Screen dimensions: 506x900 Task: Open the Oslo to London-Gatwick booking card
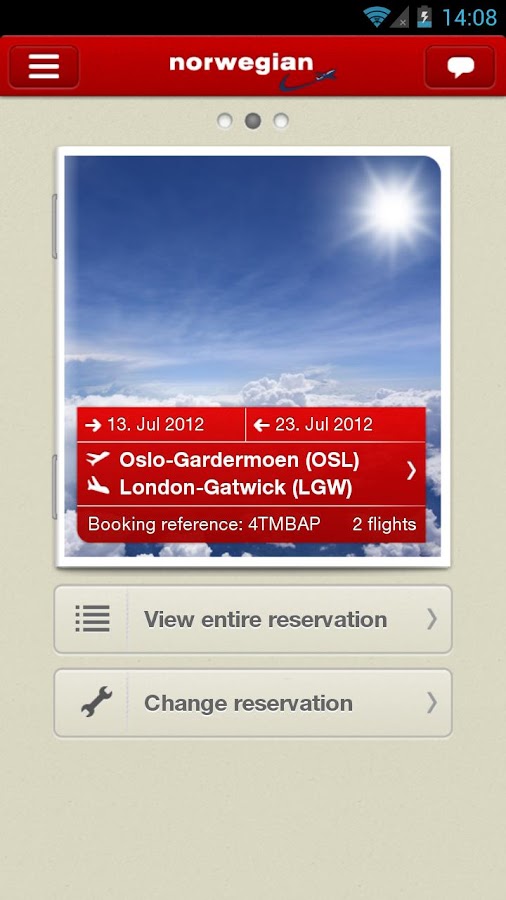click(x=251, y=475)
